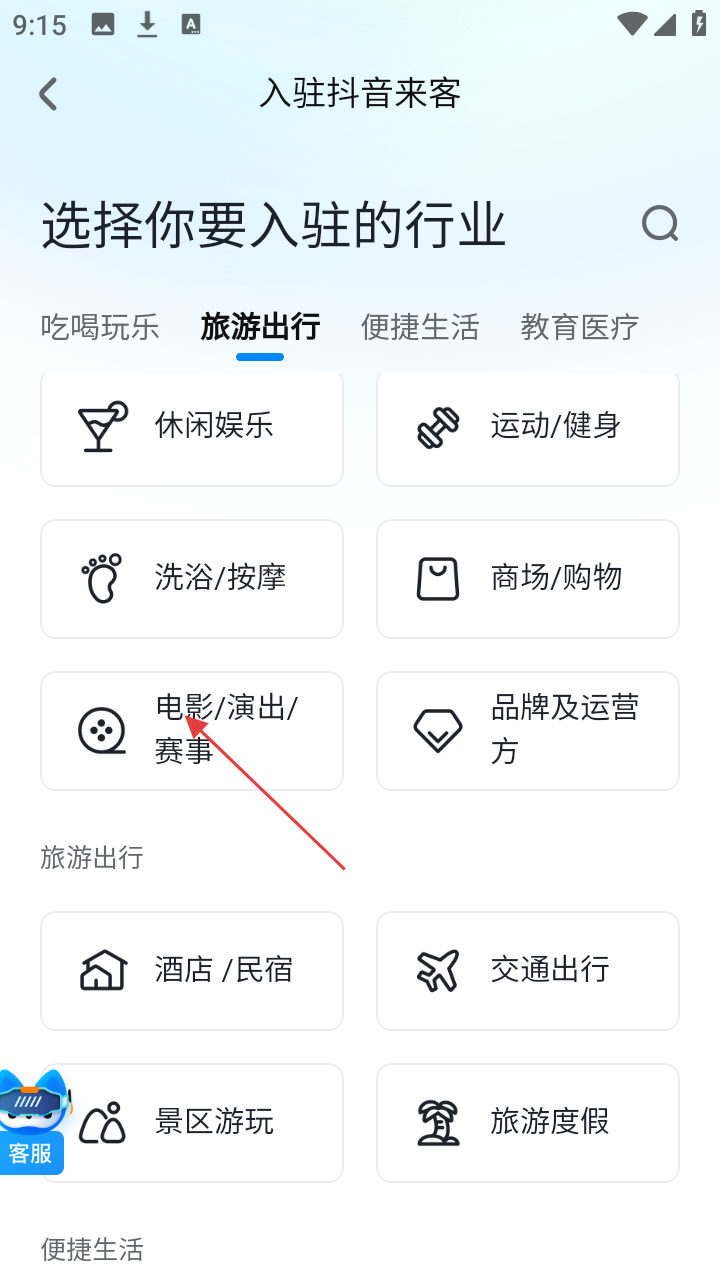Pick the 洗浴/按摩 industry card
720x1280 pixels.
[x=192, y=578]
